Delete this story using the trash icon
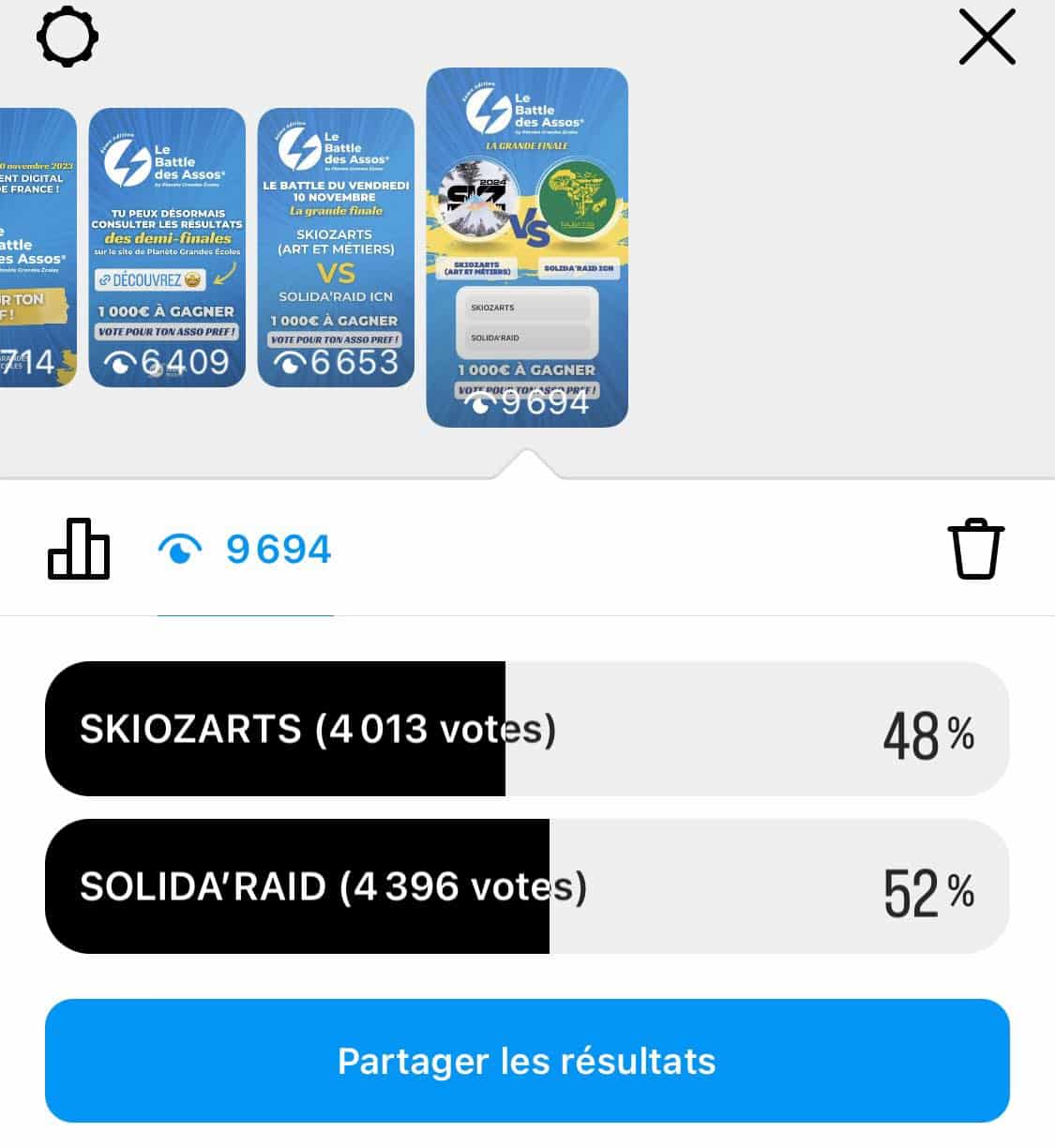This screenshot has width=1055, height=1148. point(976,549)
